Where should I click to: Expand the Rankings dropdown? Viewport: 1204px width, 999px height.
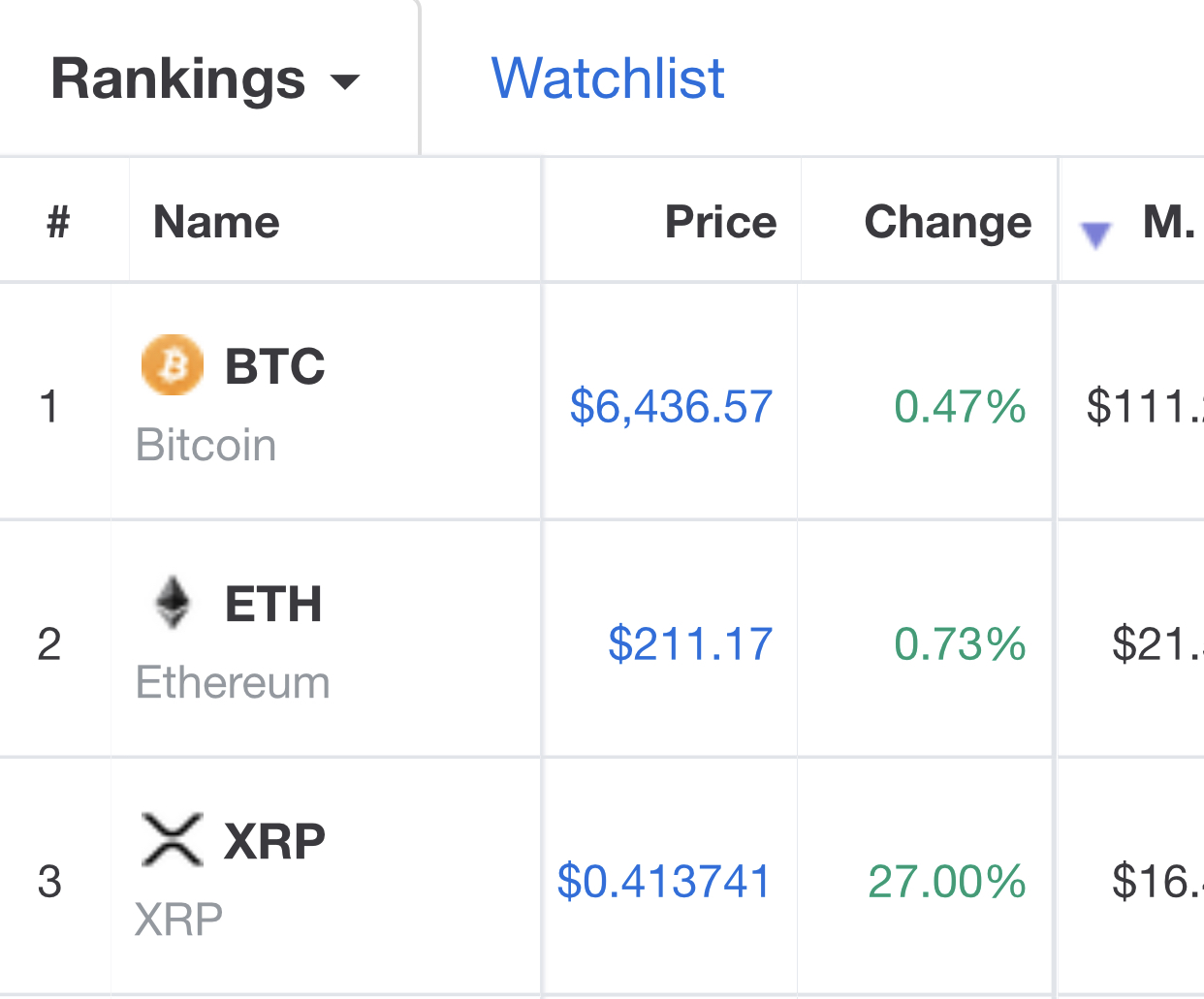(x=206, y=79)
